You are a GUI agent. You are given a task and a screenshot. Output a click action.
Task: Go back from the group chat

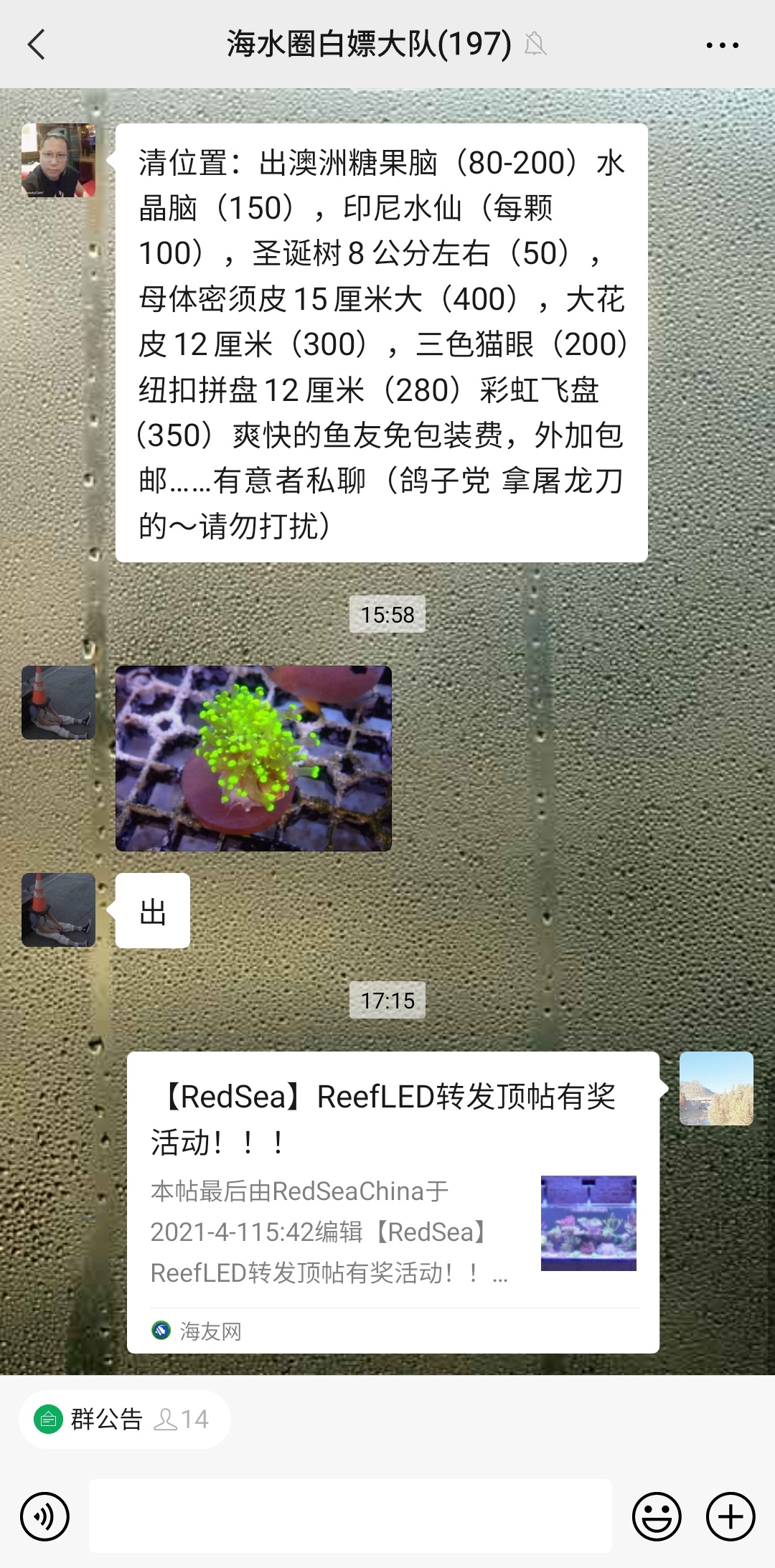coord(37,44)
